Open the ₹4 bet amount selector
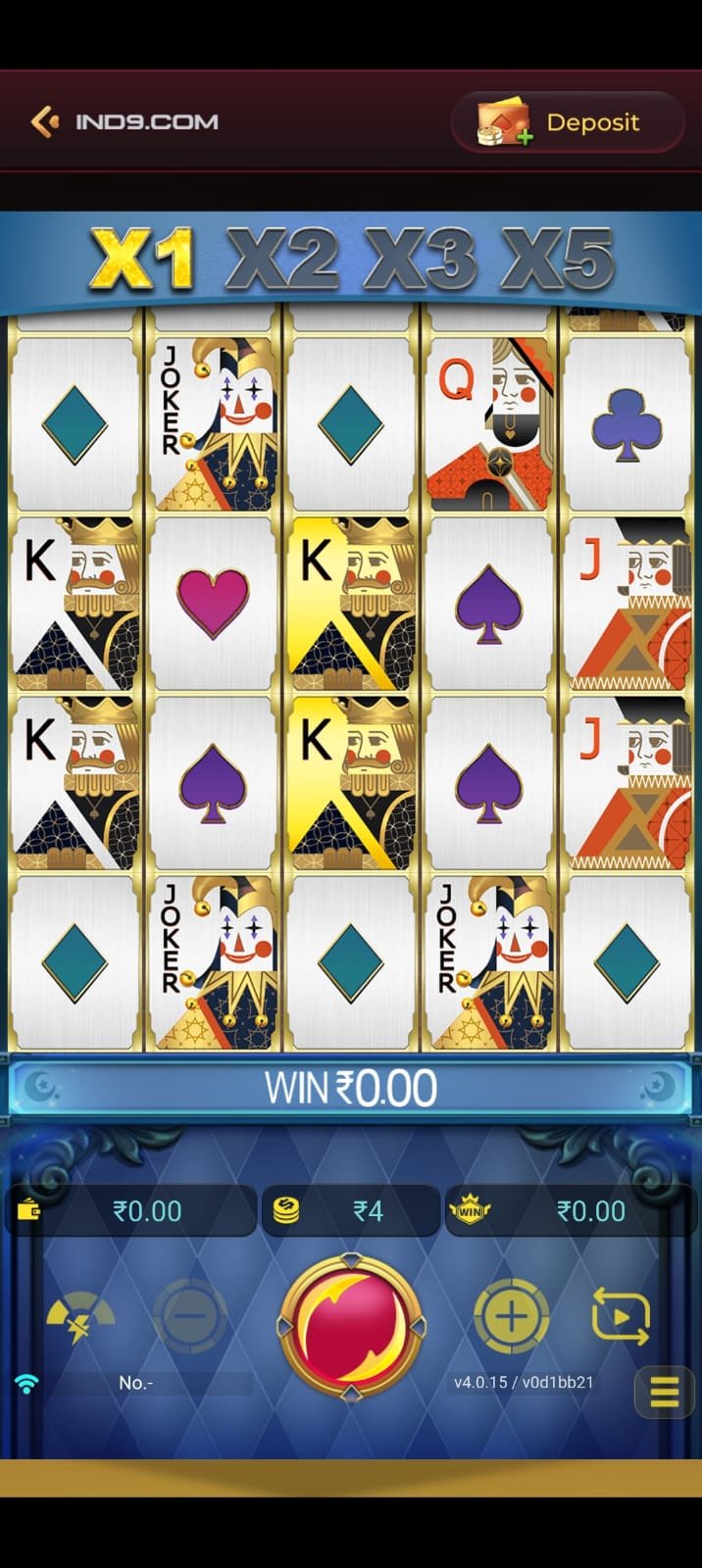This screenshot has height=1568, width=702. [350, 1211]
